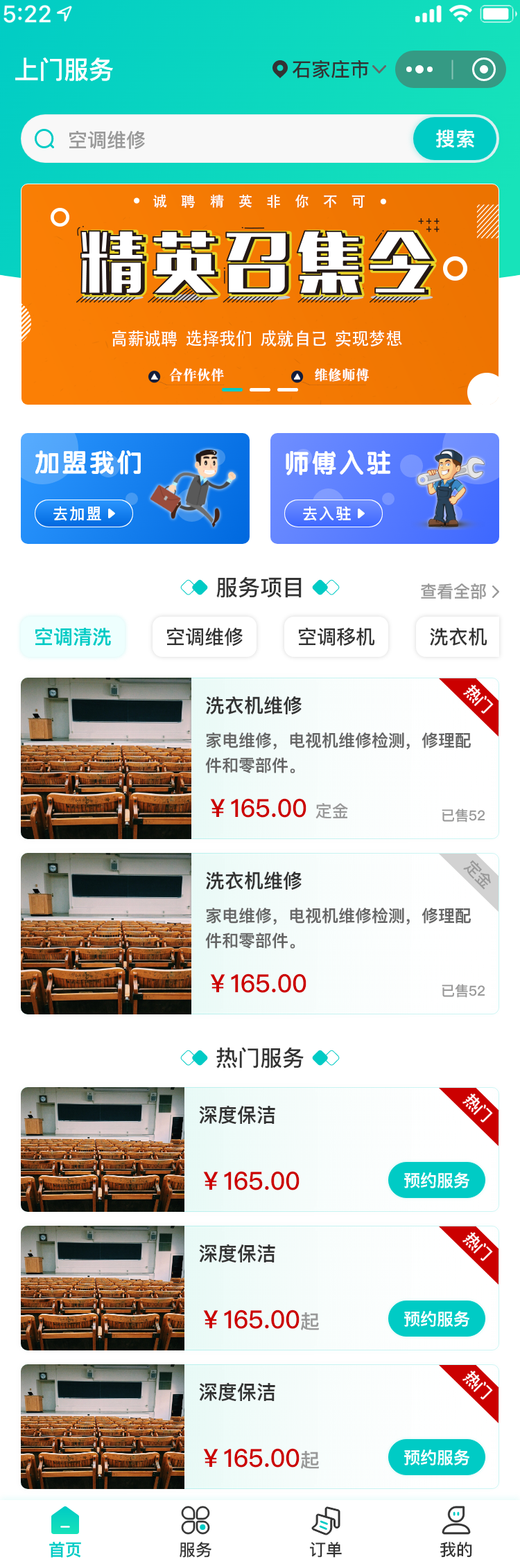Go to the 服务 tab
Viewport: 520px width, 1568px height.
pos(195,1532)
